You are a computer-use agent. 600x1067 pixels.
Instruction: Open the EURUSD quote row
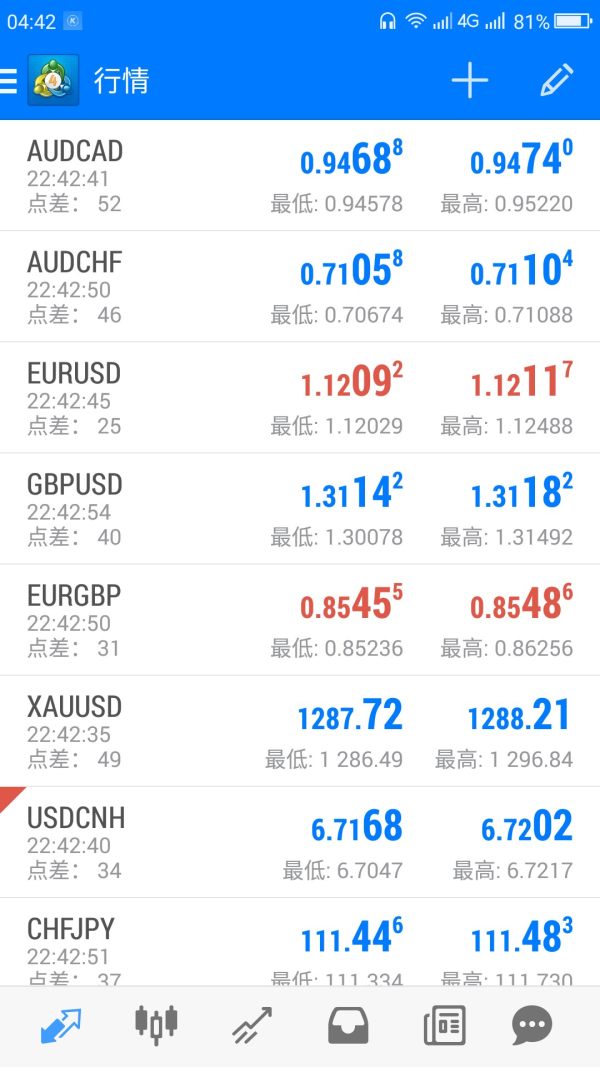click(300, 399)
